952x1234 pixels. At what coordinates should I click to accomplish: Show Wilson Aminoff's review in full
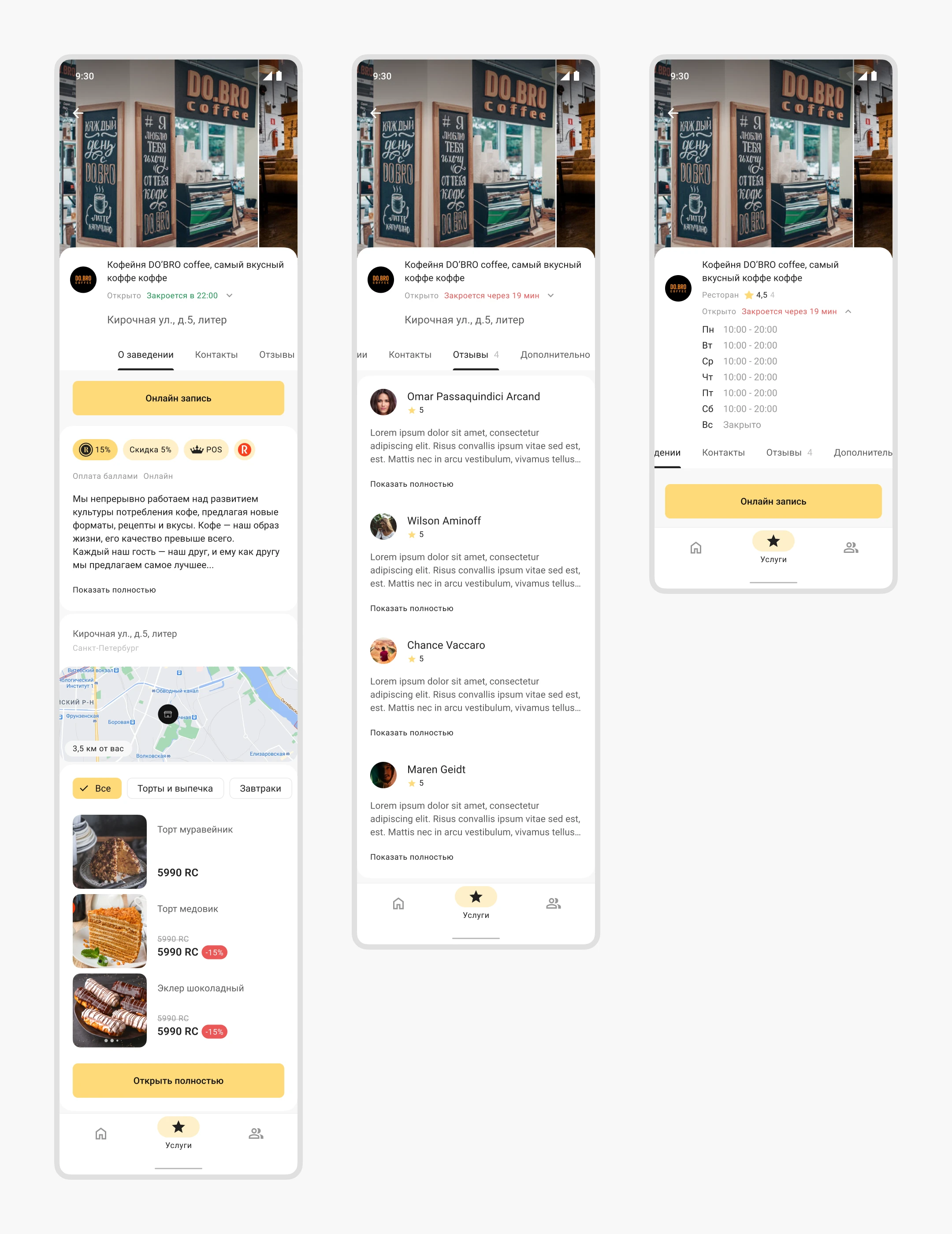[x=411, y=608]
